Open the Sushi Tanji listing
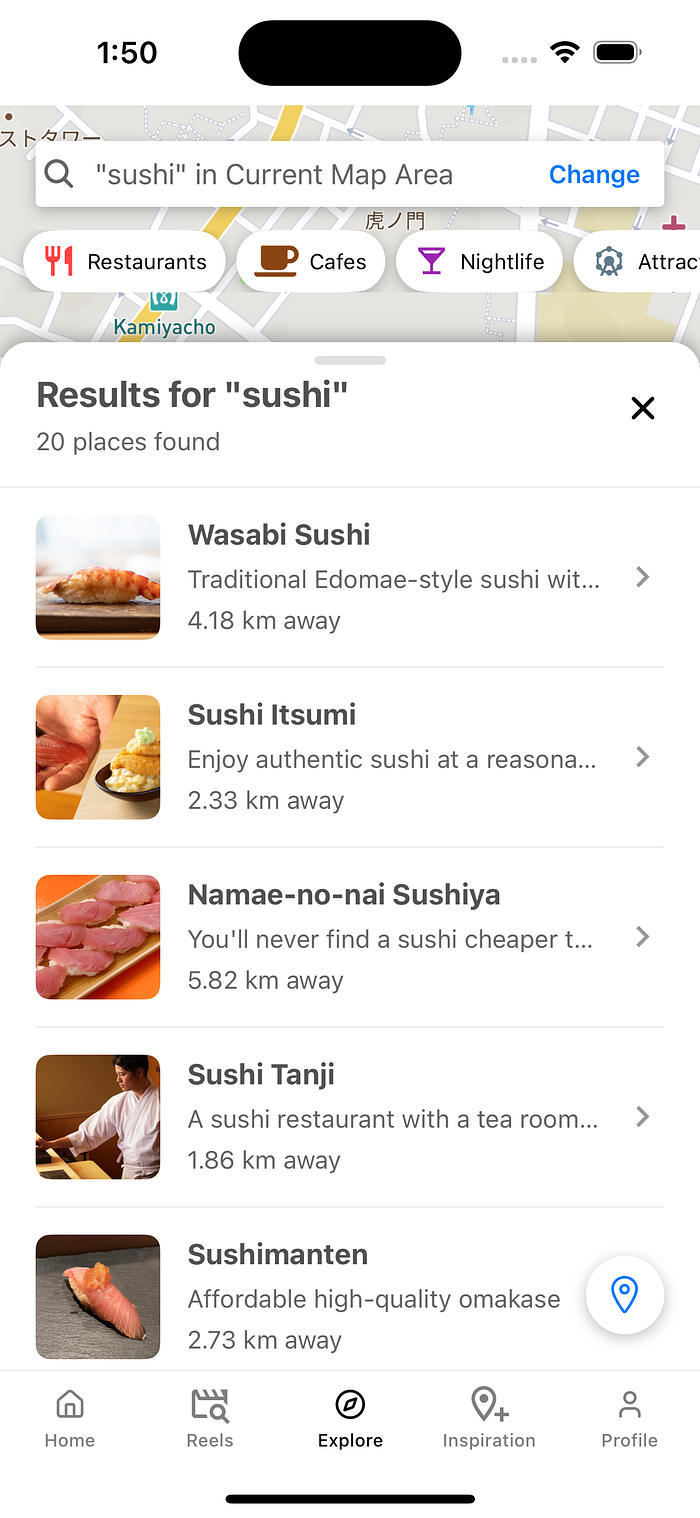This screenshot has width=700, height=1518. (350, 1117)
